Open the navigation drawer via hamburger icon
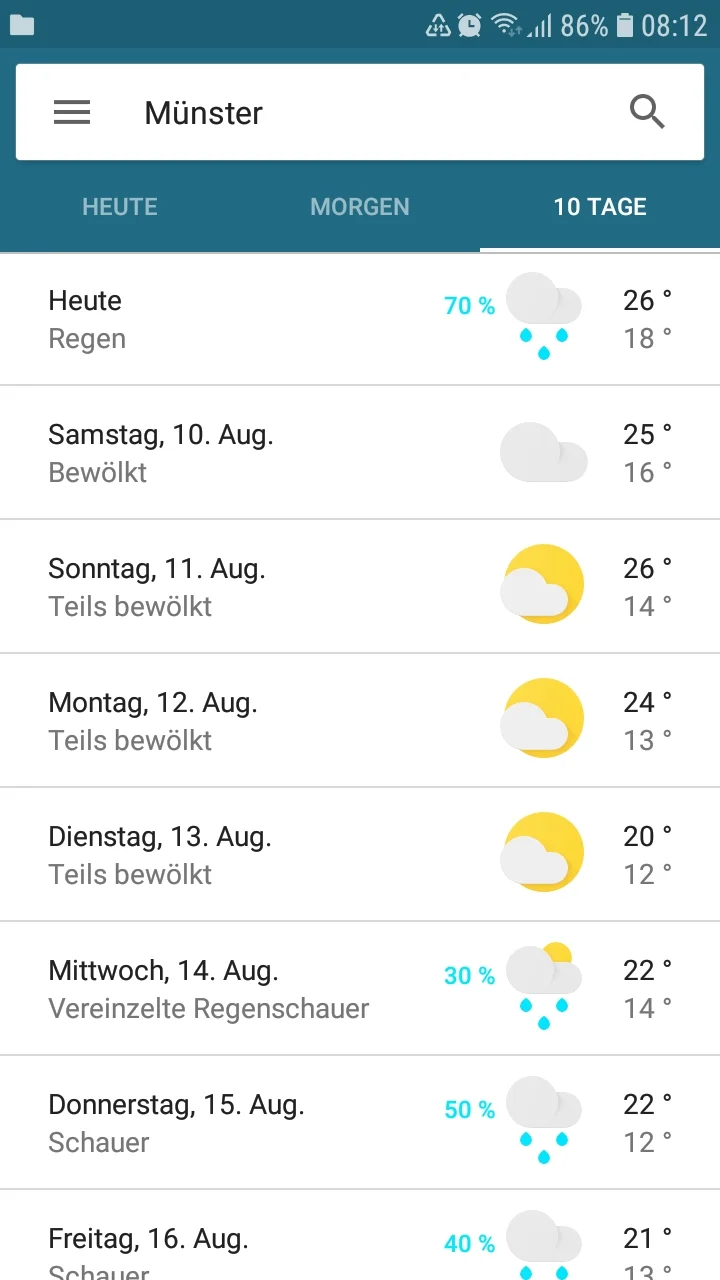 point(71,112)
